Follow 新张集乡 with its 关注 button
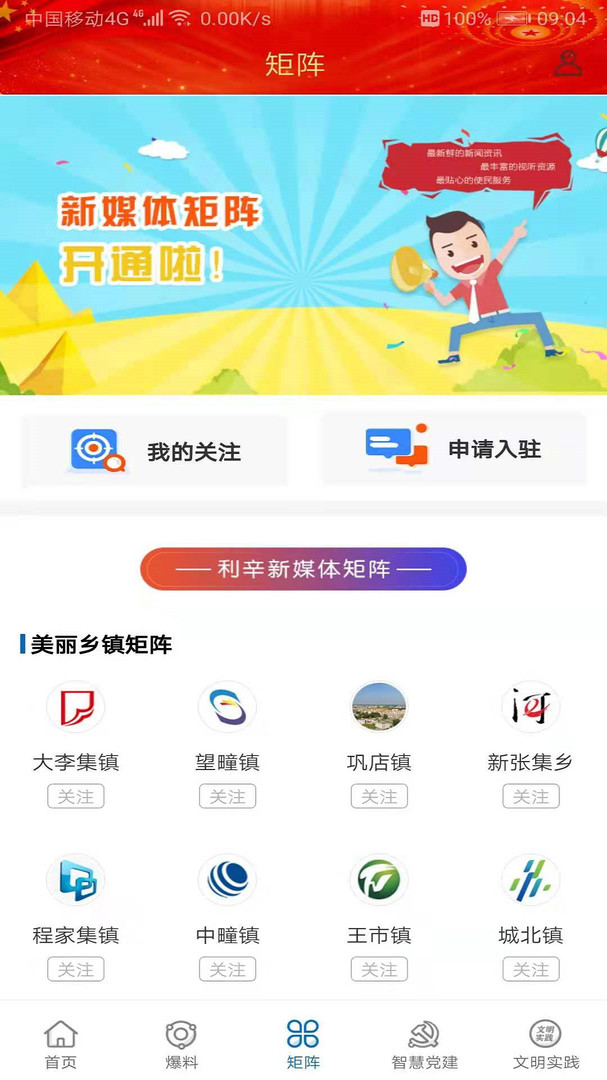The height and width of the screenshot is (1080, 607). (530, 796)
